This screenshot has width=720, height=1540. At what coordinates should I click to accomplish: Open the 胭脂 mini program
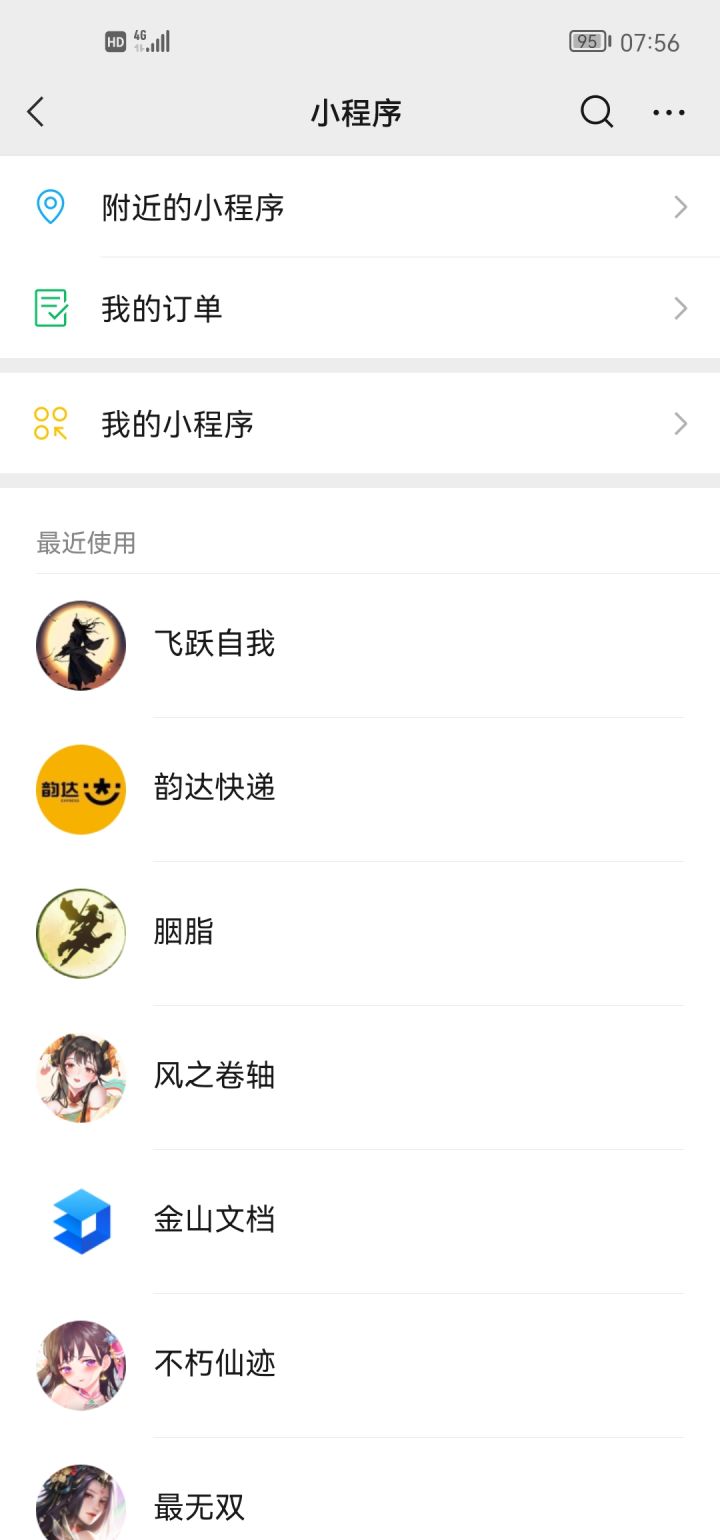point(184,932)
